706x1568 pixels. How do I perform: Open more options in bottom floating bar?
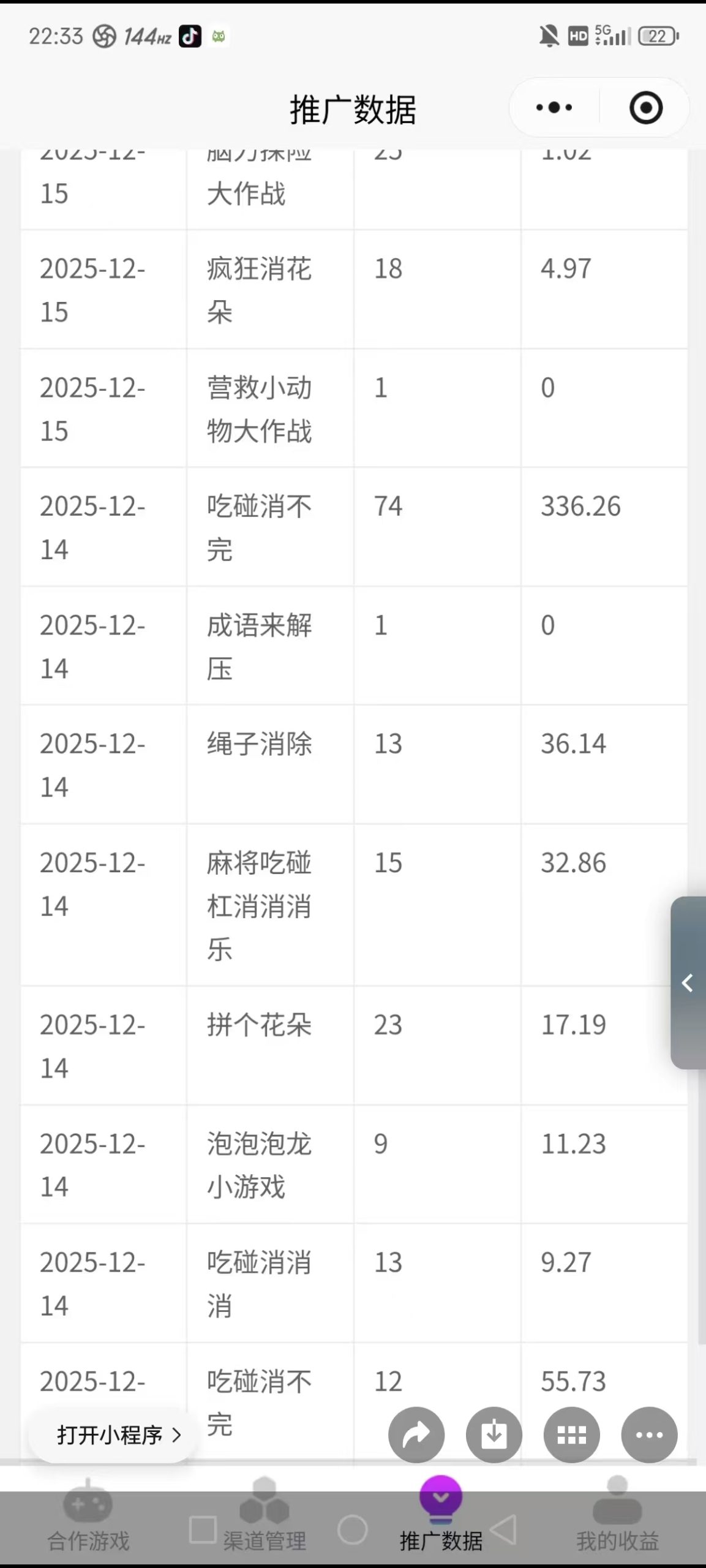pos(649,1434)
